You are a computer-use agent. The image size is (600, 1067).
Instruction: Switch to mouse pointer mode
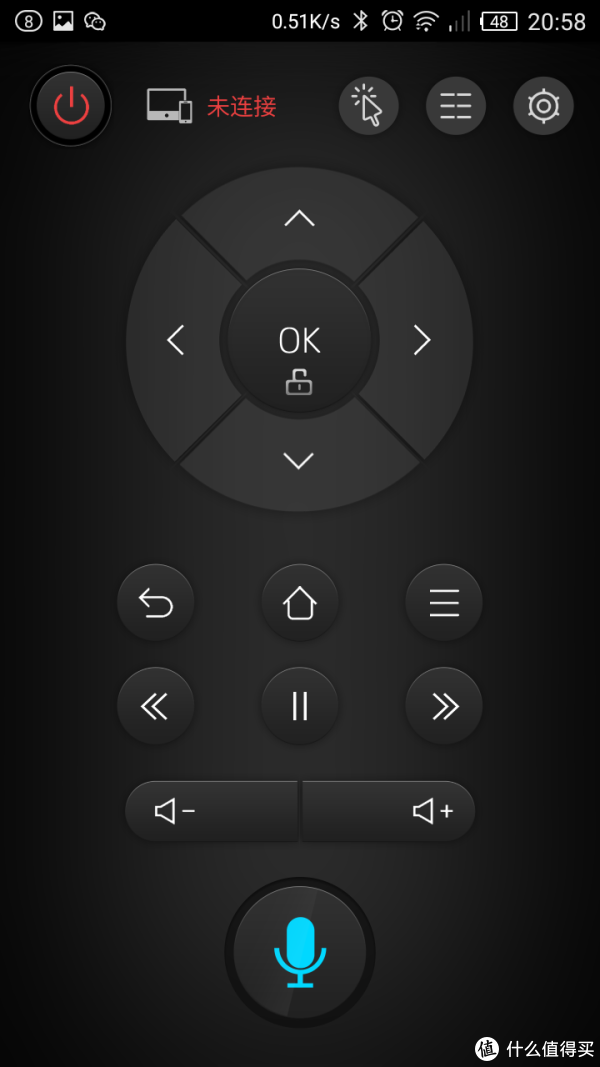pyautogui.click(x=368, y=106)
